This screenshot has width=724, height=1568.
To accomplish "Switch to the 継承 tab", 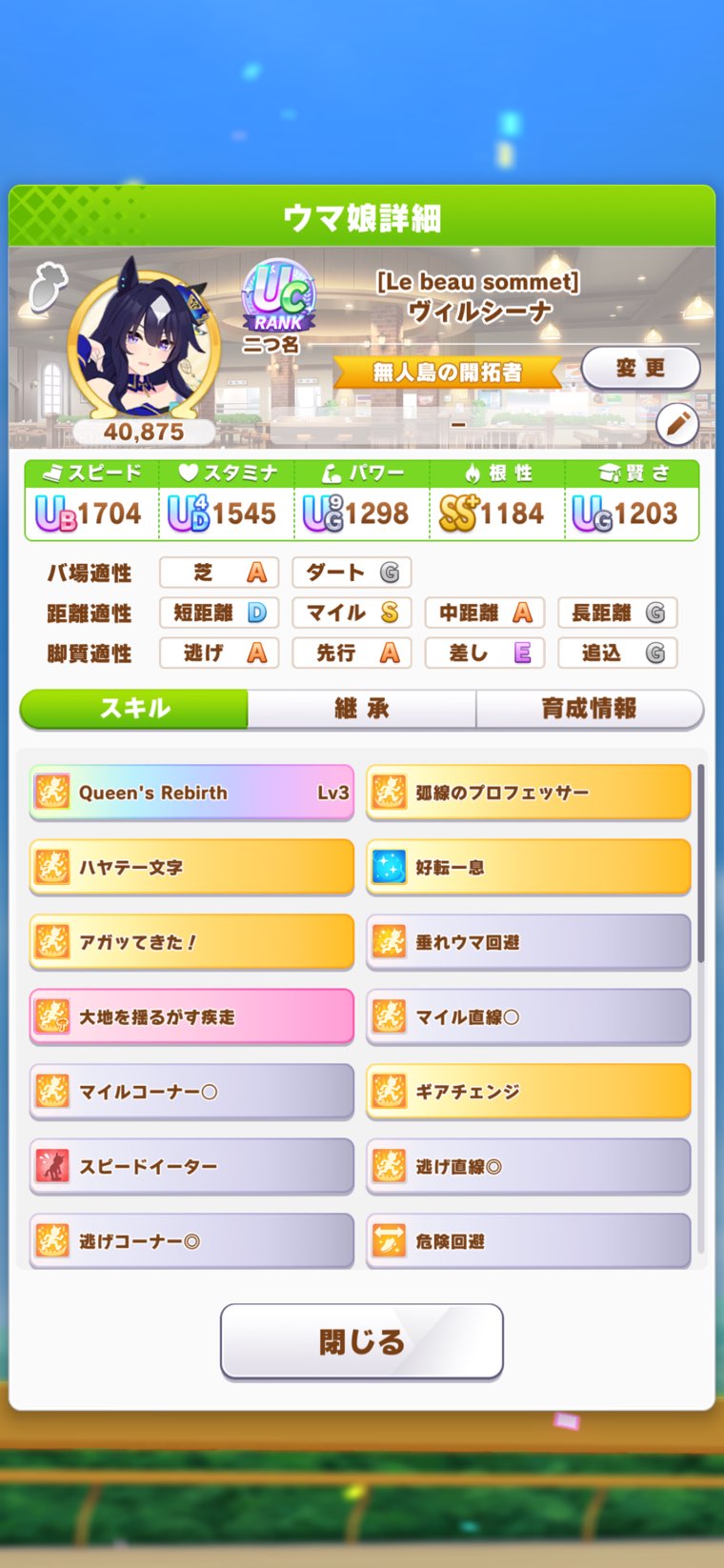I will pos(362,709).
